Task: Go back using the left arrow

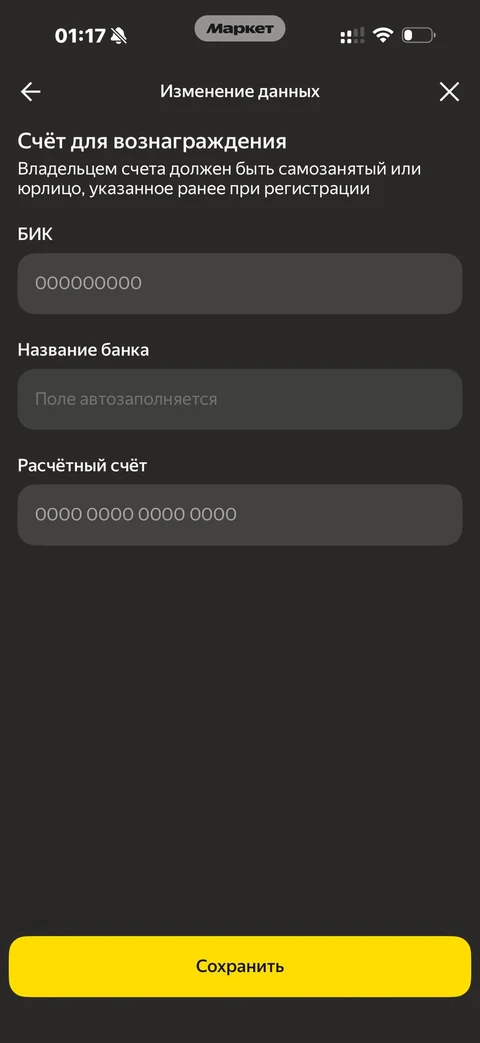Action: point(31,92)
